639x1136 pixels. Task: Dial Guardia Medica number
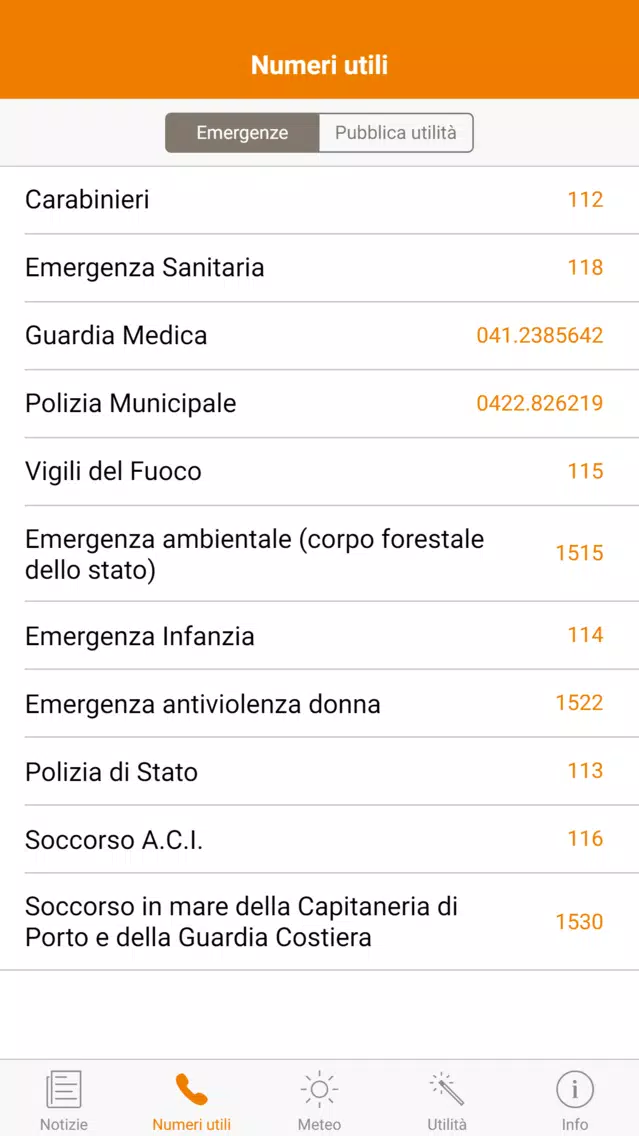[x=320, y=336]
